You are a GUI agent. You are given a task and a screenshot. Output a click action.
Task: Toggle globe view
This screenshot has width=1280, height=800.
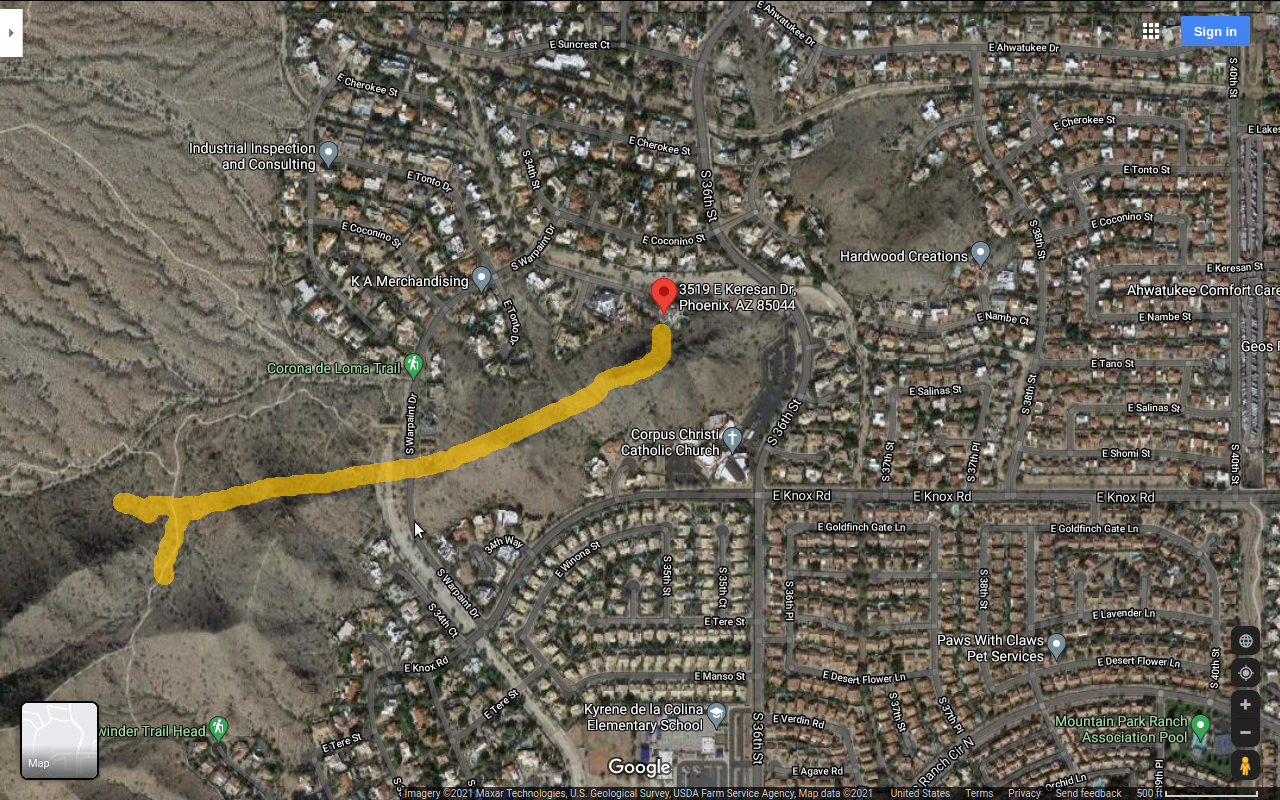point(1245,641)
